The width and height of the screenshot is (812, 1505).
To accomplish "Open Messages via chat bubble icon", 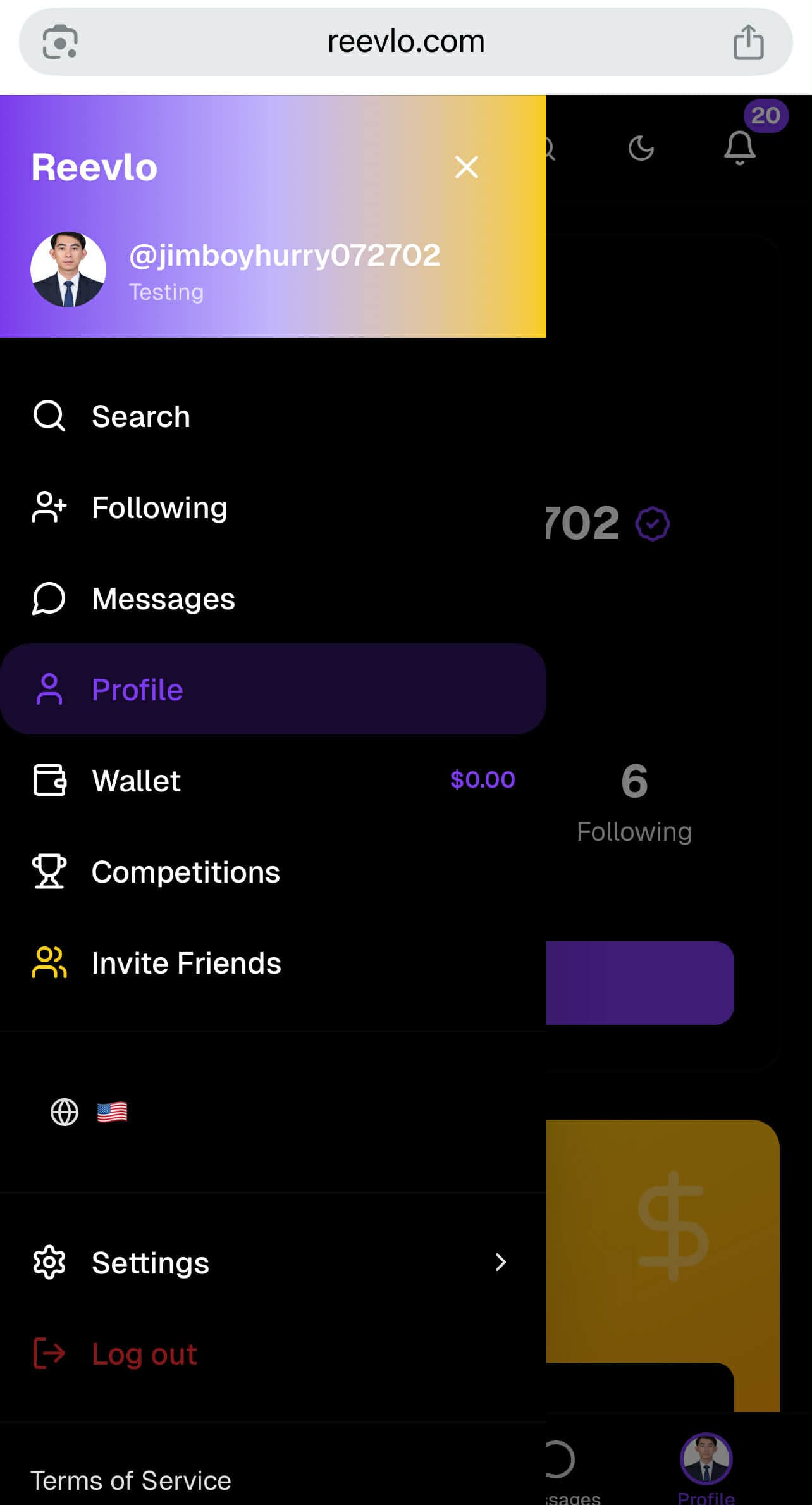I will (49, 598).
